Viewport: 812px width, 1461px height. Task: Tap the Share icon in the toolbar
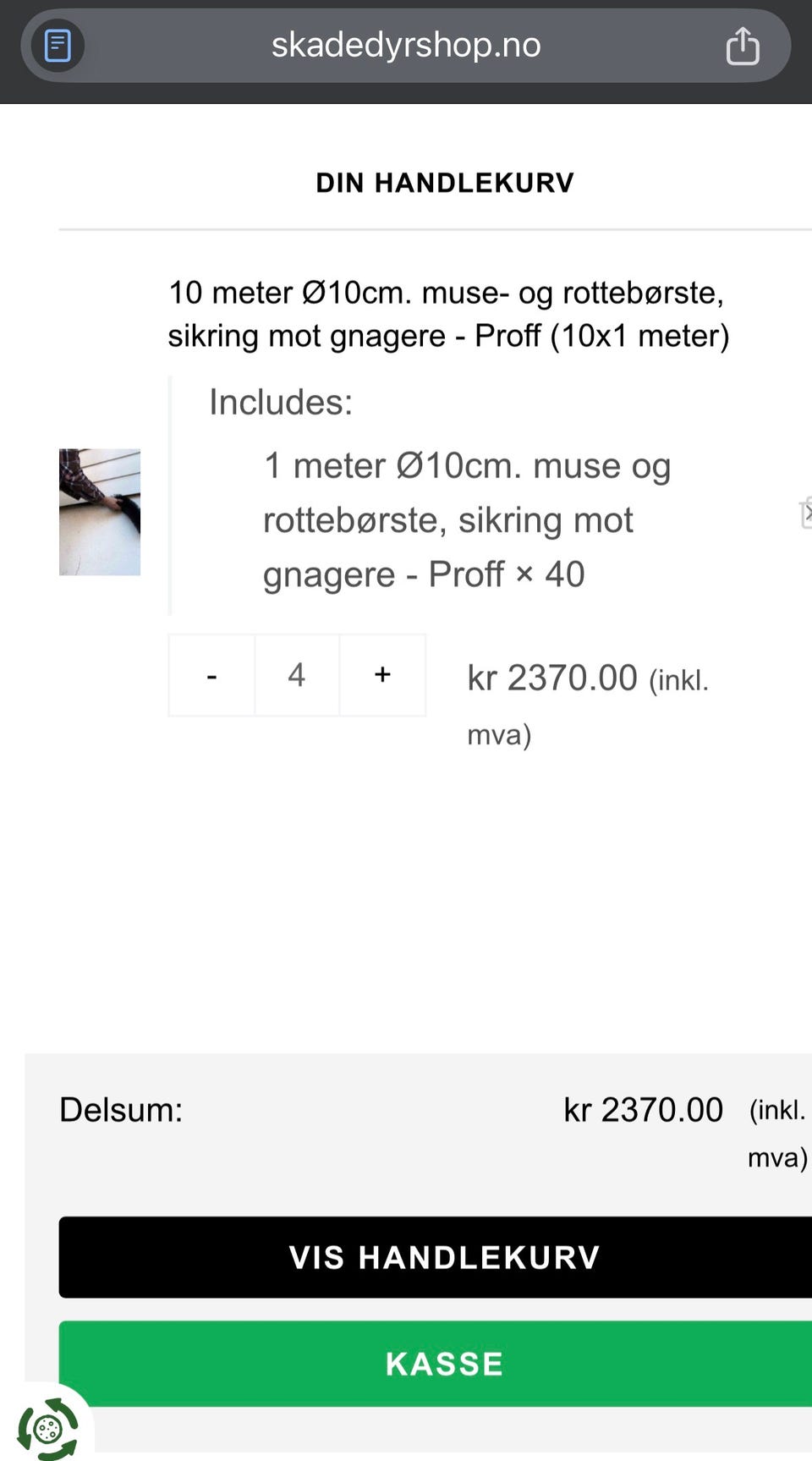[x=743, y=46]
